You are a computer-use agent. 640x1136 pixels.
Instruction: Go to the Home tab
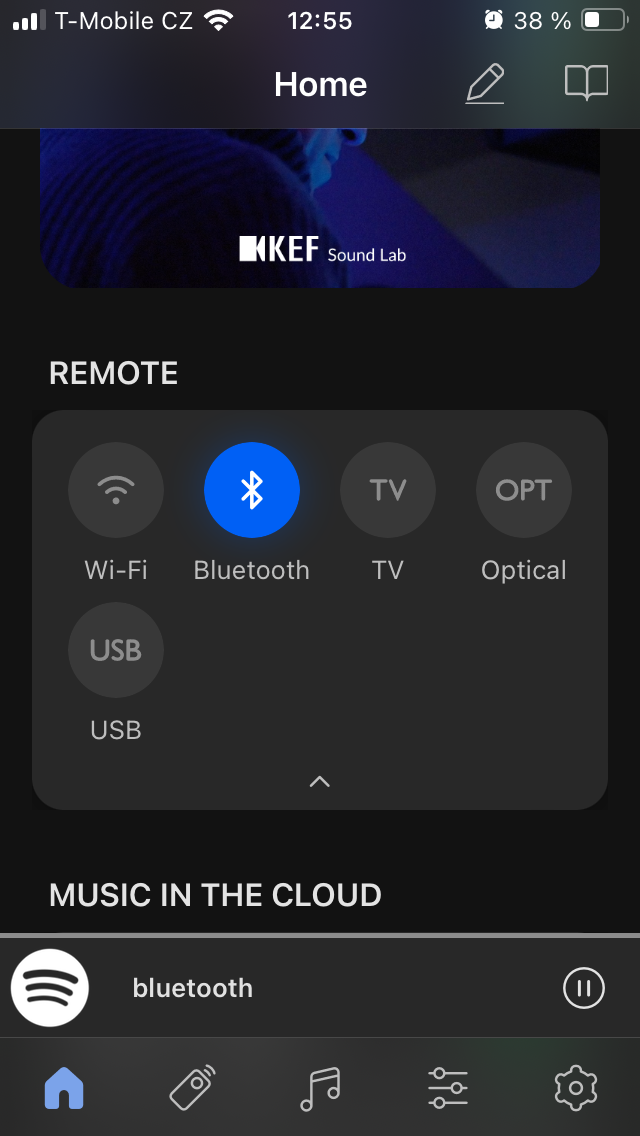(64, 1087)
